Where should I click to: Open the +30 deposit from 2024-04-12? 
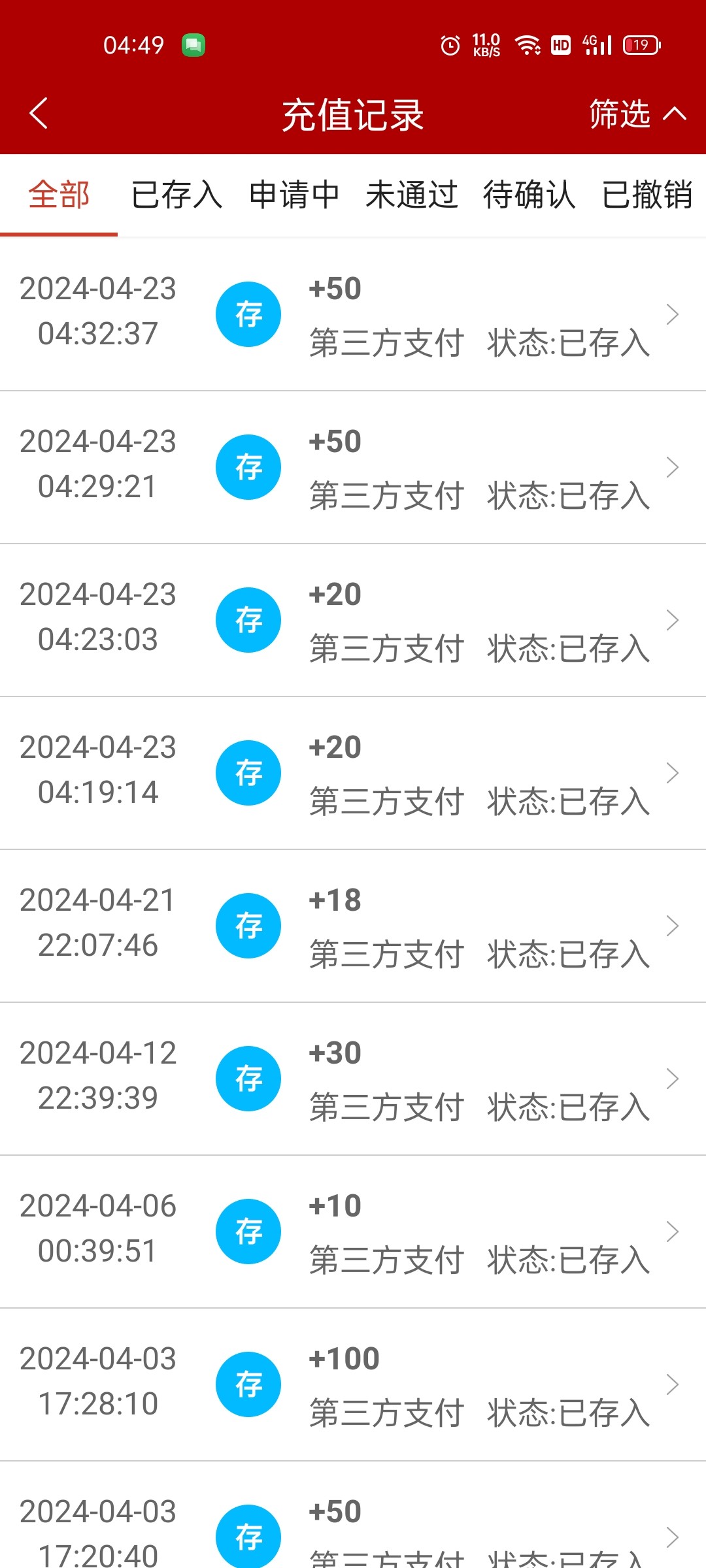tap(353, 1079)
